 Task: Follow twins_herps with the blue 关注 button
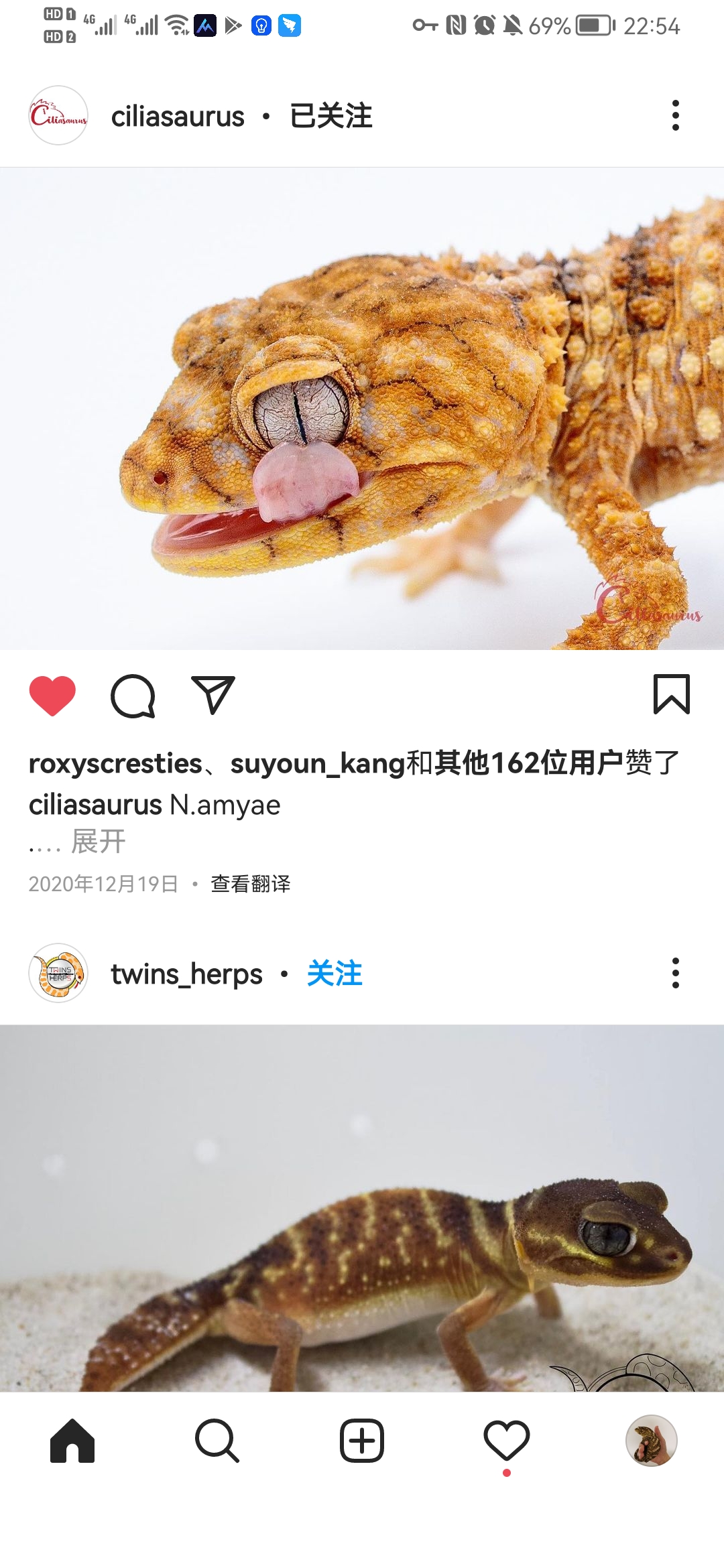pos(335,974)
